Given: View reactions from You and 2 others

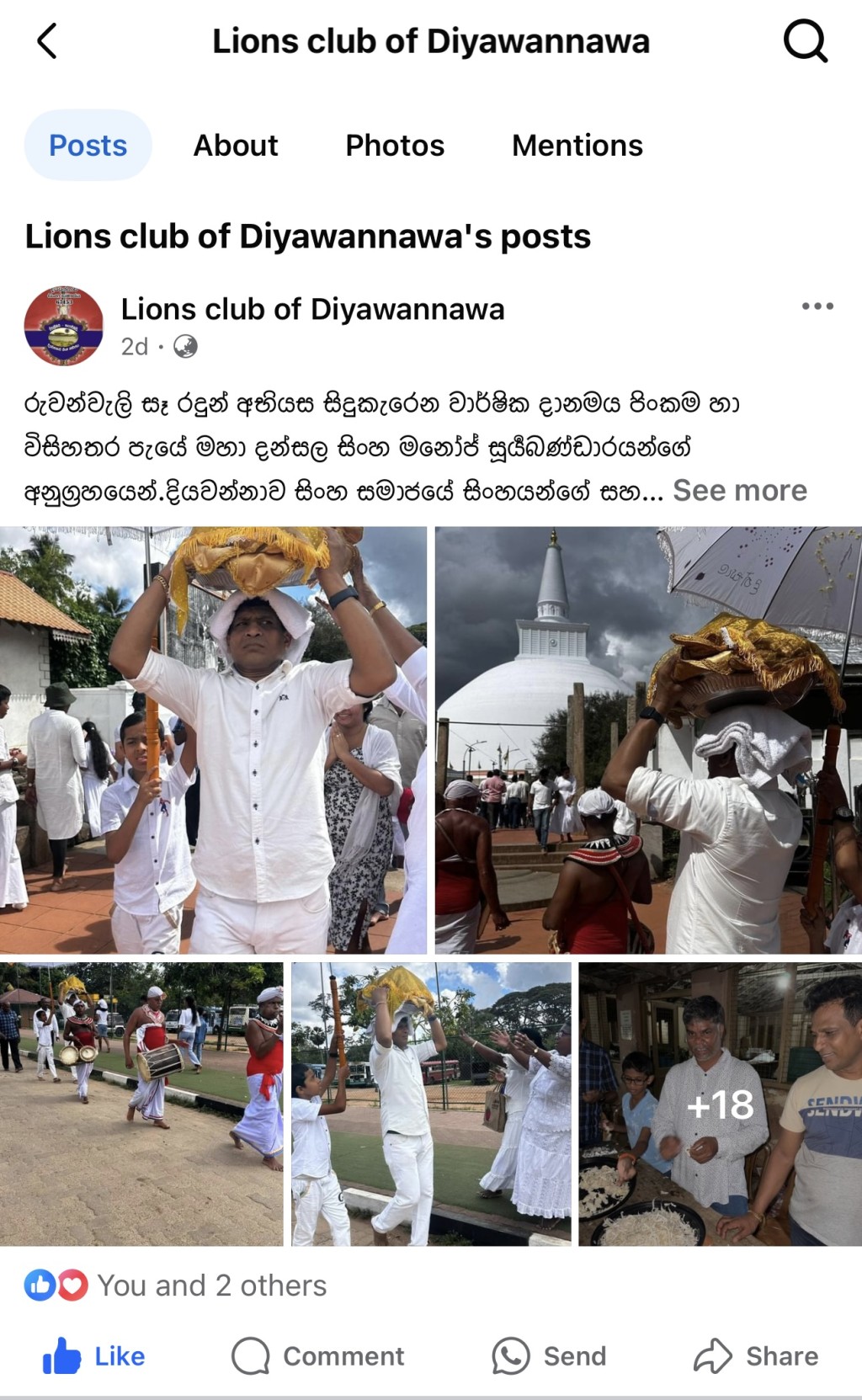Looking at the screenshot, I should tap(175, 1286).
